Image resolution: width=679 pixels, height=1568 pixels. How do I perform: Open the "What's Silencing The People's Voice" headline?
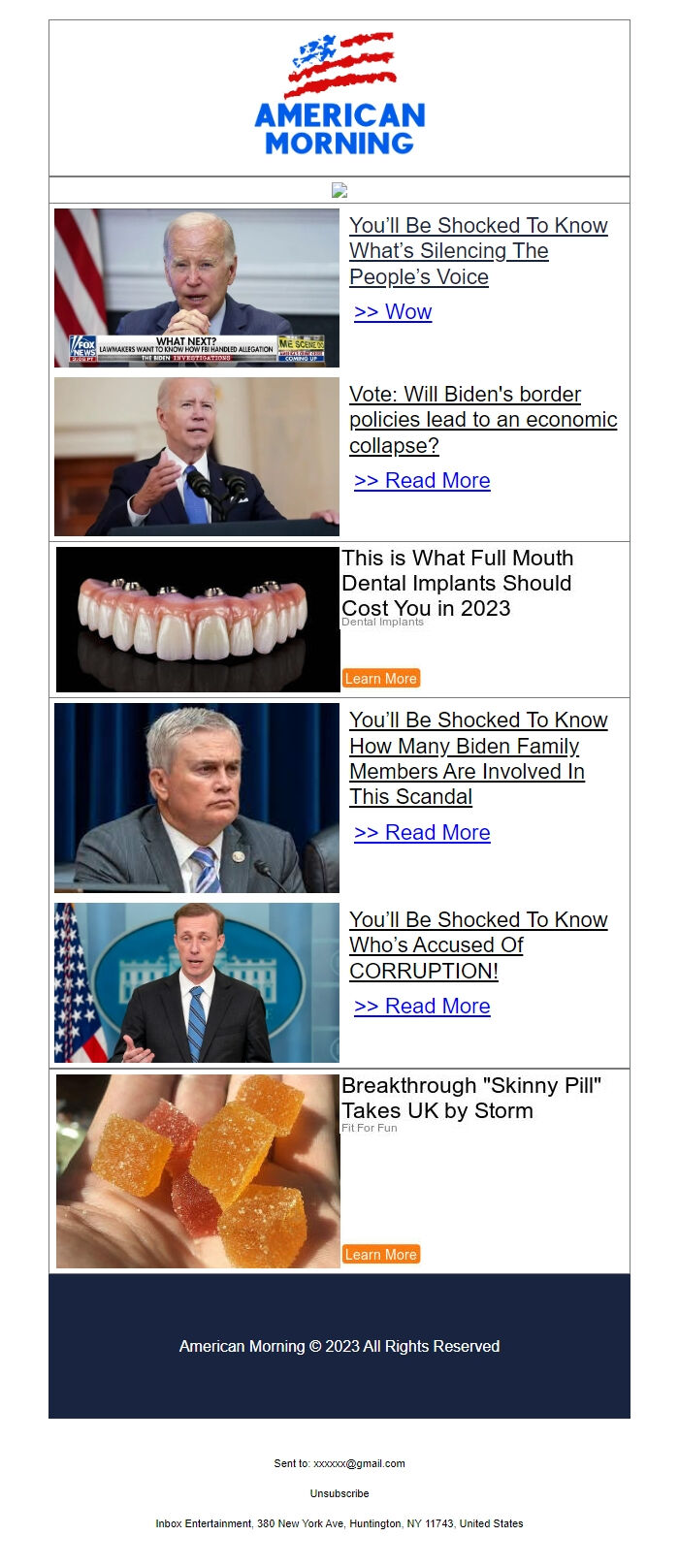click(x=477, y=251)
